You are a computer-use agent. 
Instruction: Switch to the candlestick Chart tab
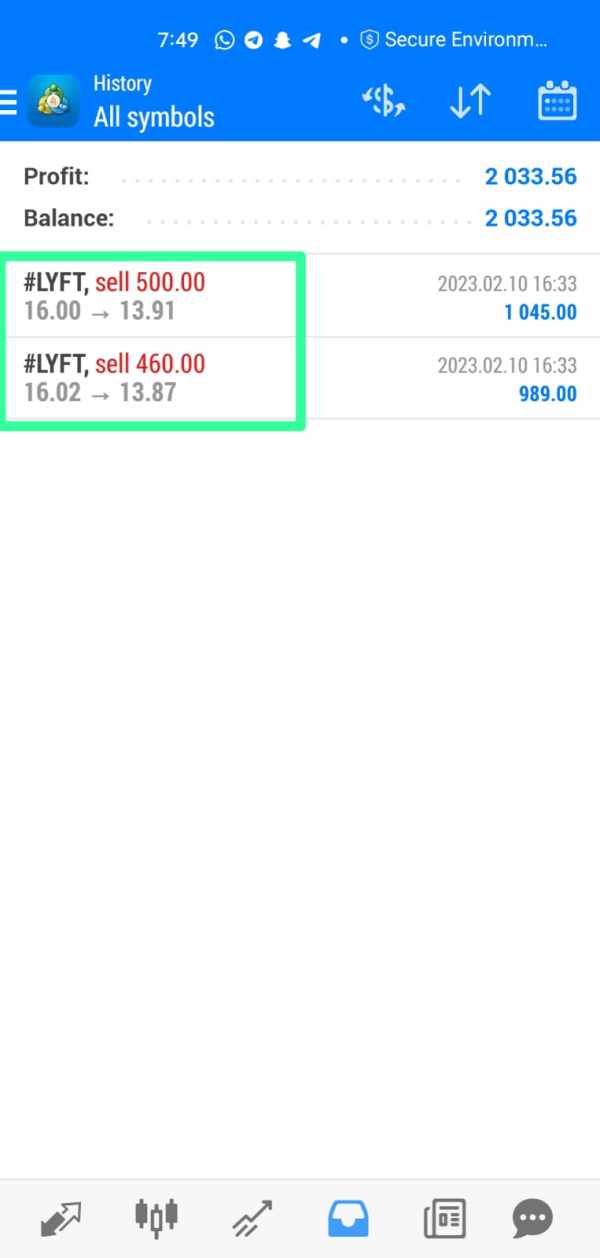(156, 1217)
